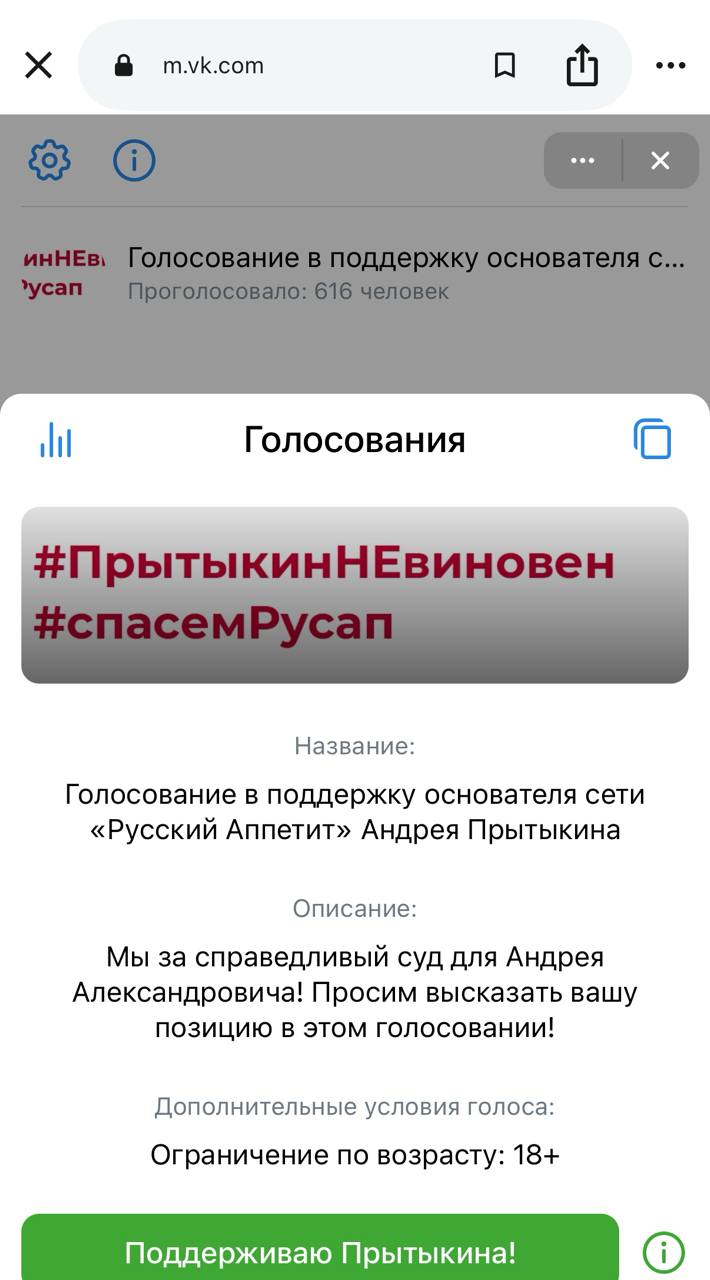Open info icon beside the vote button
The width and height of the screenshot is (710, 1280).
coord(664,1251)
